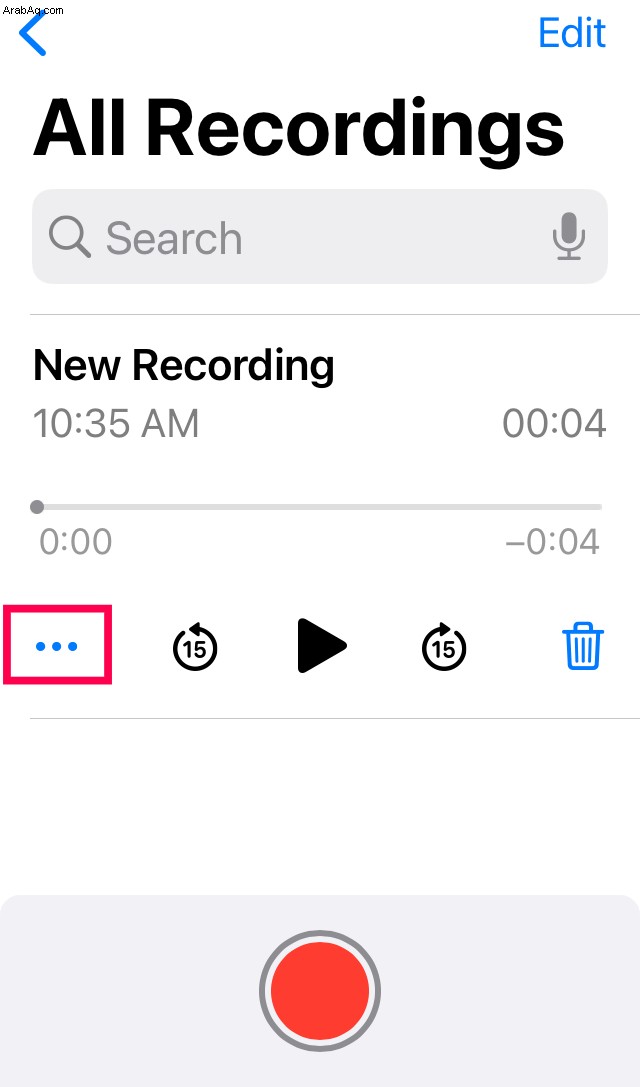
Task: Go back using the top-left arrow
Action: [x=33, y=33]
